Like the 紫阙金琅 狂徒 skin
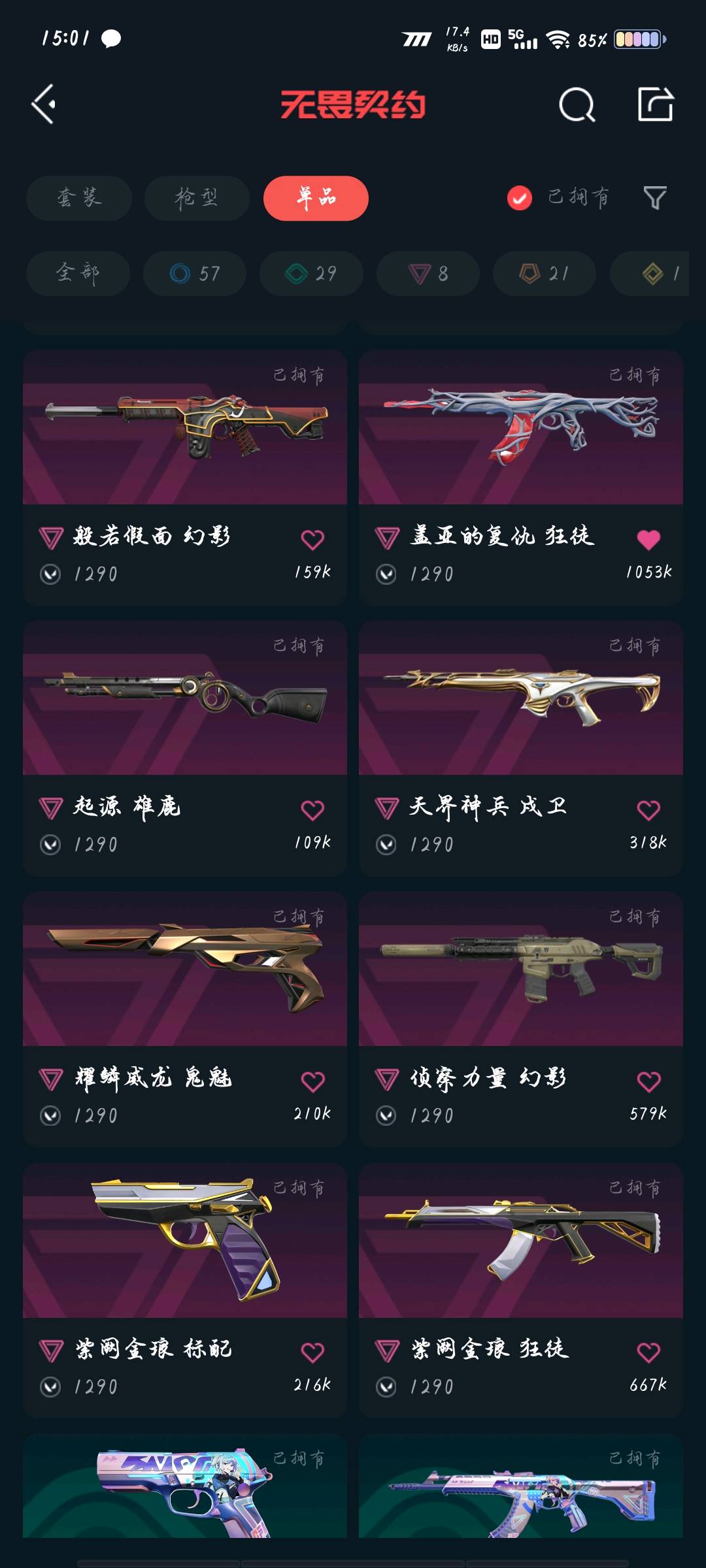This screenshot has width=706, height=1568. [648, 1352]
